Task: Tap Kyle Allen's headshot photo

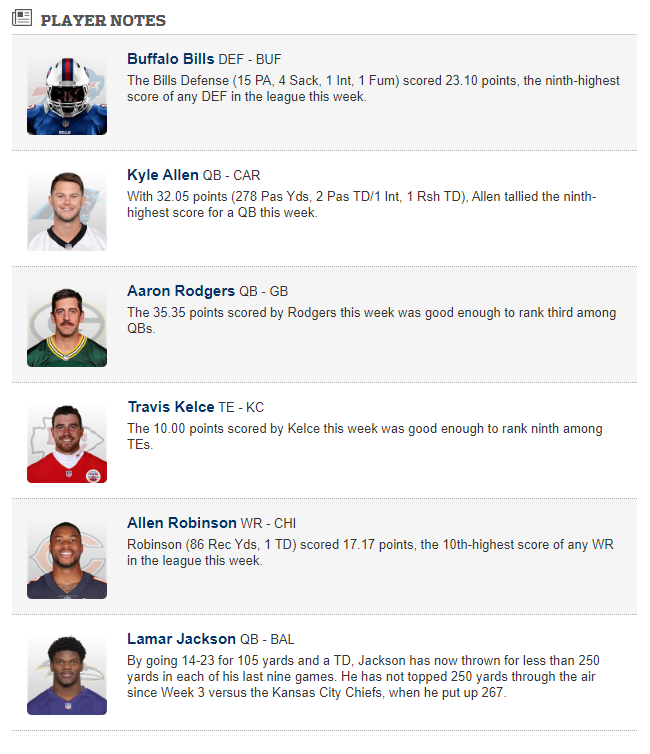Action: click(67, 210)
